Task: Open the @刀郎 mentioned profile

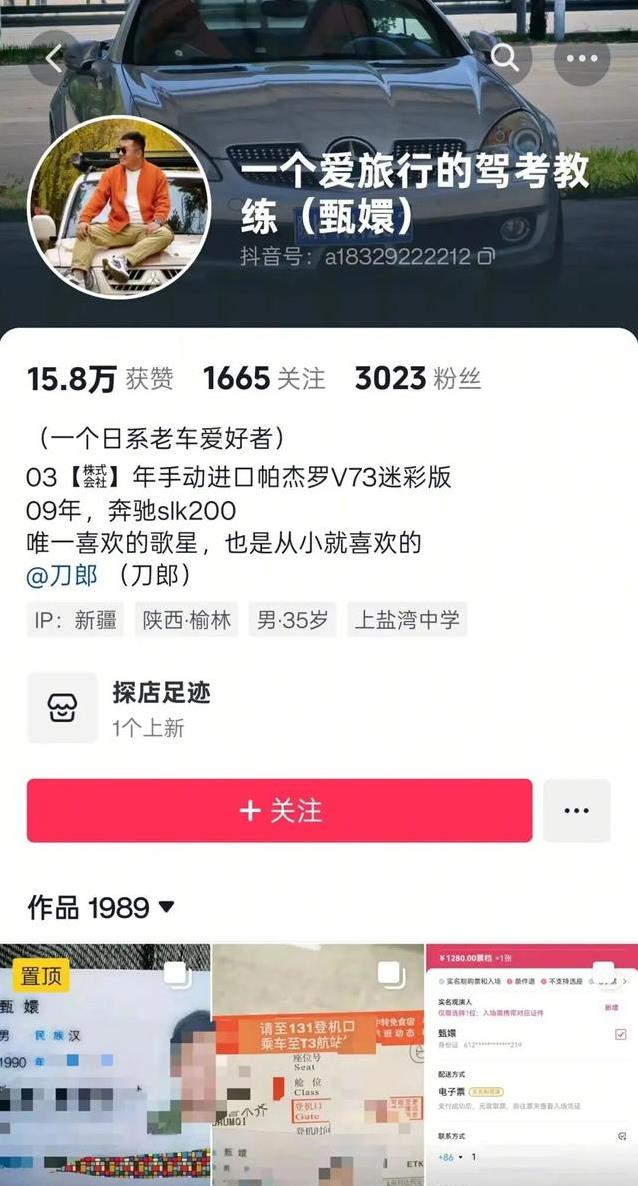Action: pos(62,576)
